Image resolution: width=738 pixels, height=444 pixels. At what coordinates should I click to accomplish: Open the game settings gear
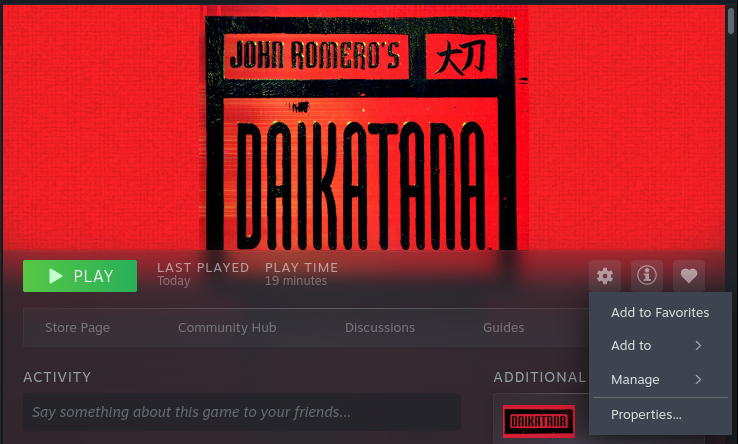pyautogui.click(x=604, y=275)
